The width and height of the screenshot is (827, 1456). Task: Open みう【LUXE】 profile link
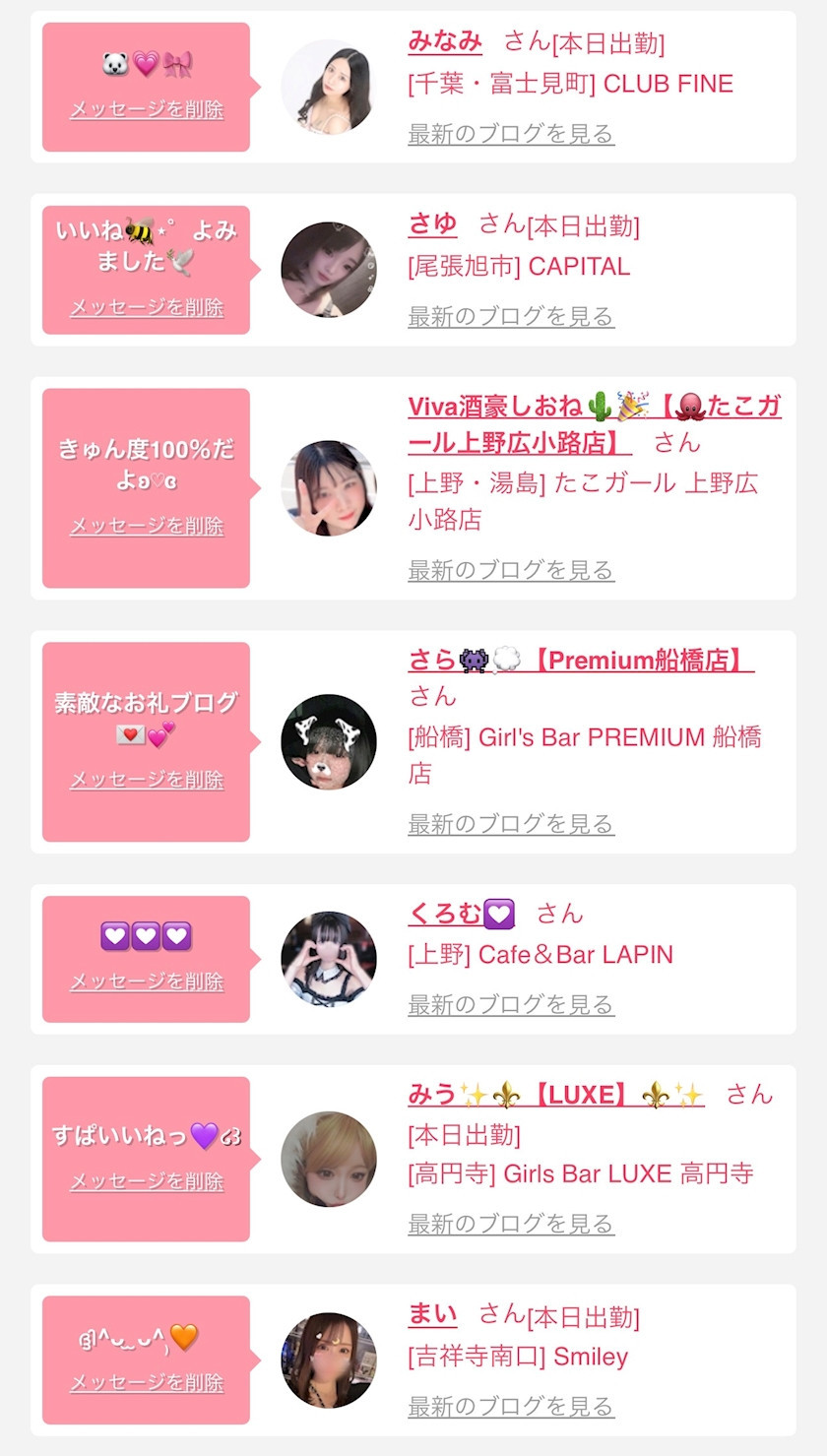click(x=555, y=1095)
